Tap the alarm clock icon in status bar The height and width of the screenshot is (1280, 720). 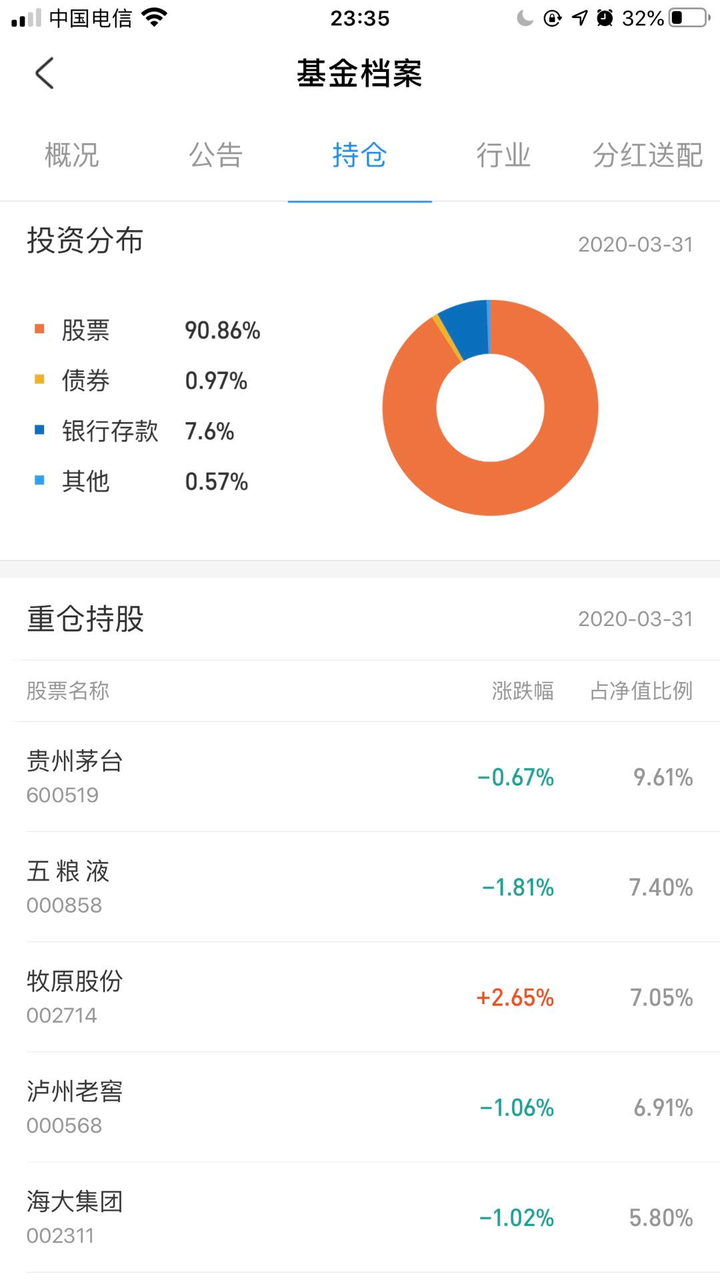click(x=605, y=16)
